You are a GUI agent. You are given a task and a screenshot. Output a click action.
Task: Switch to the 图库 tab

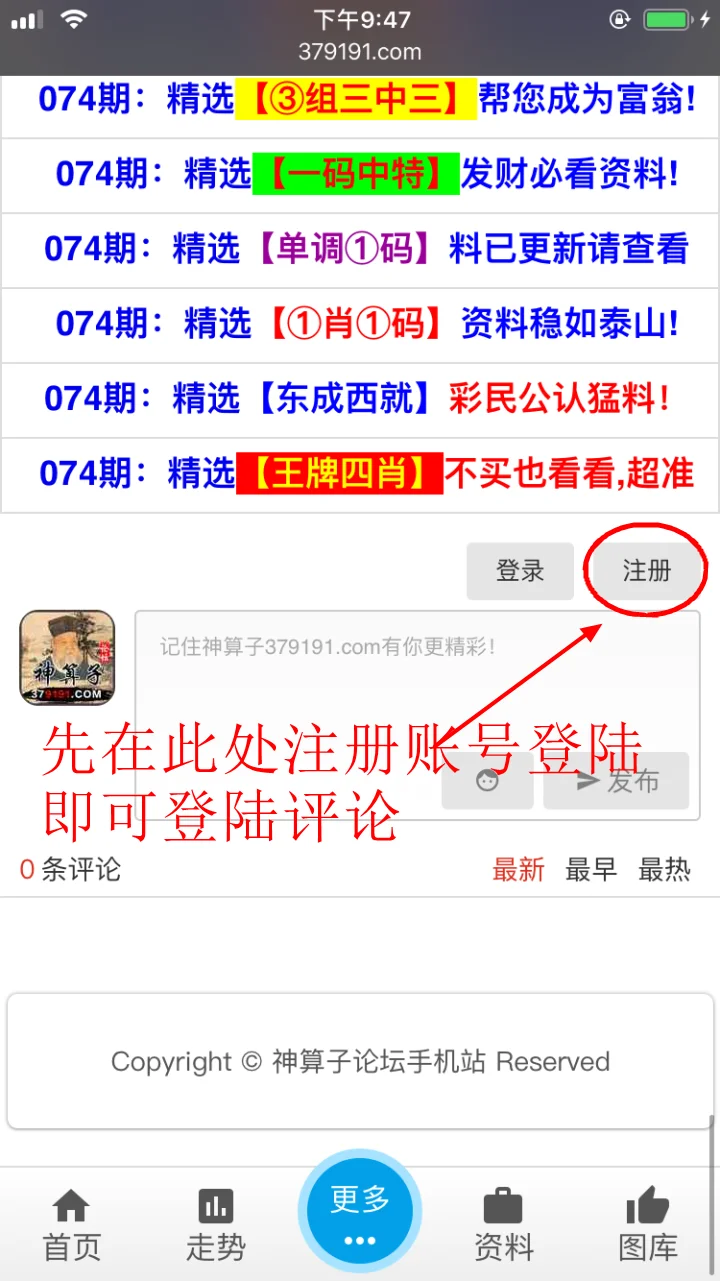[647, 1225]
